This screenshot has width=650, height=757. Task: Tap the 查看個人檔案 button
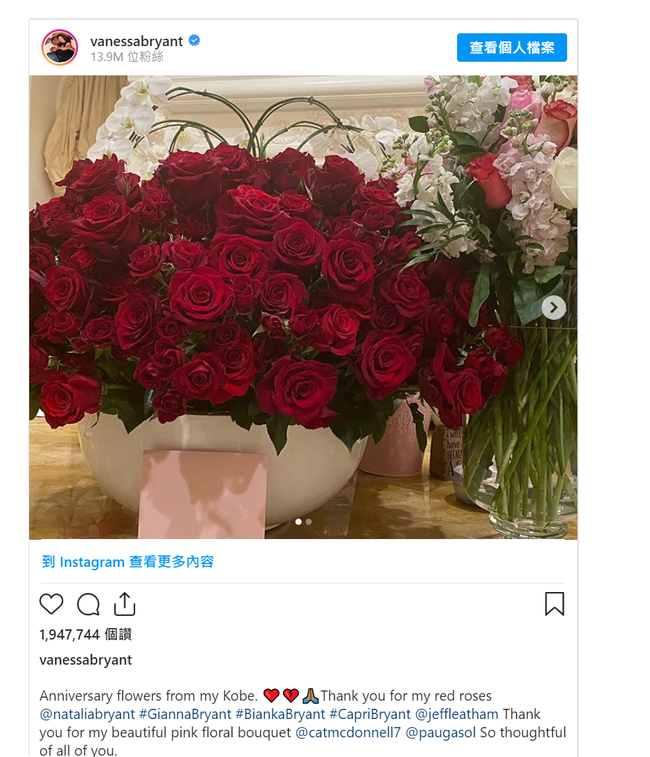tap(511, 47)
